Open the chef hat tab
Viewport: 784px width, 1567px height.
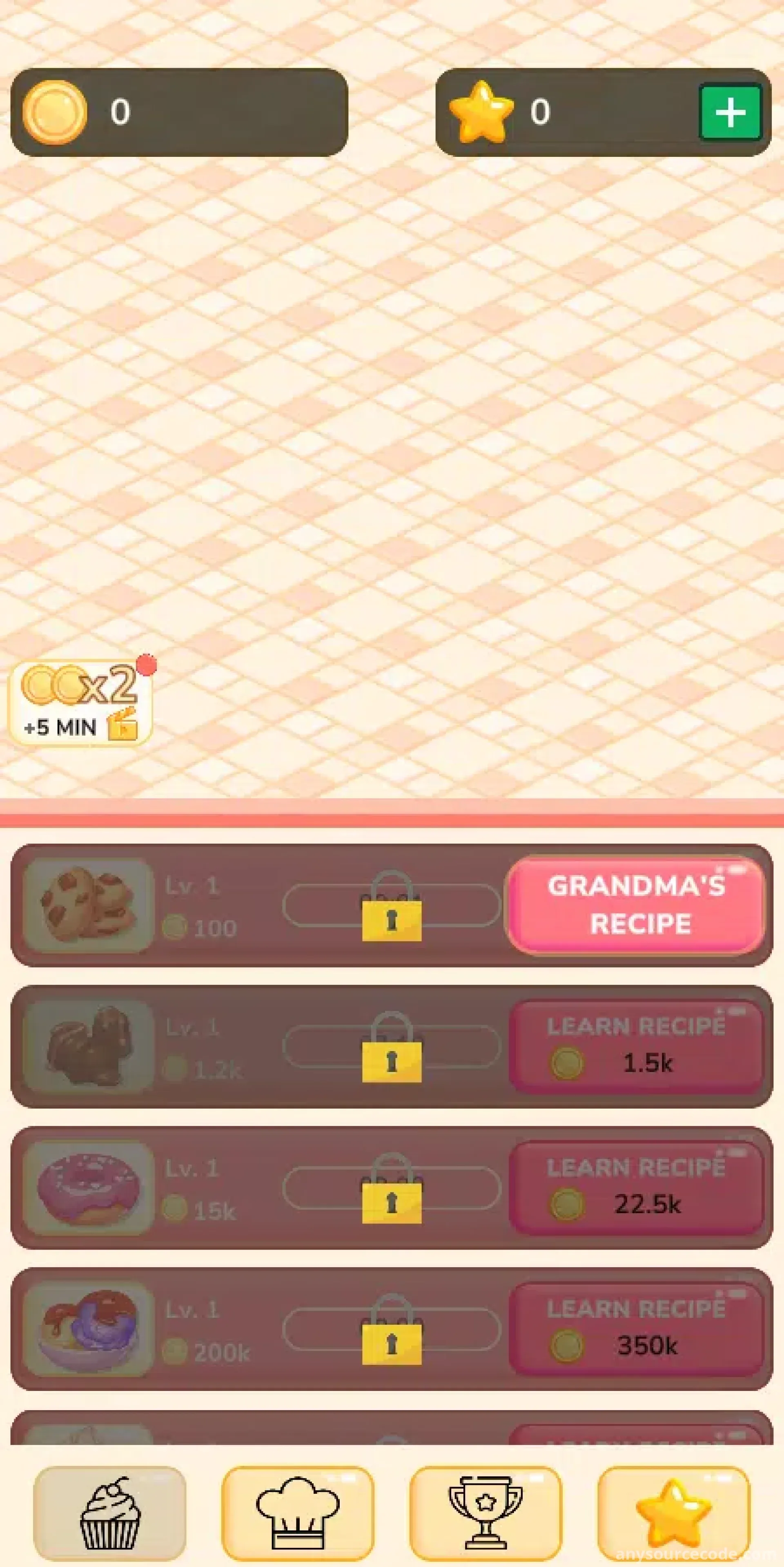point(297,1513)
